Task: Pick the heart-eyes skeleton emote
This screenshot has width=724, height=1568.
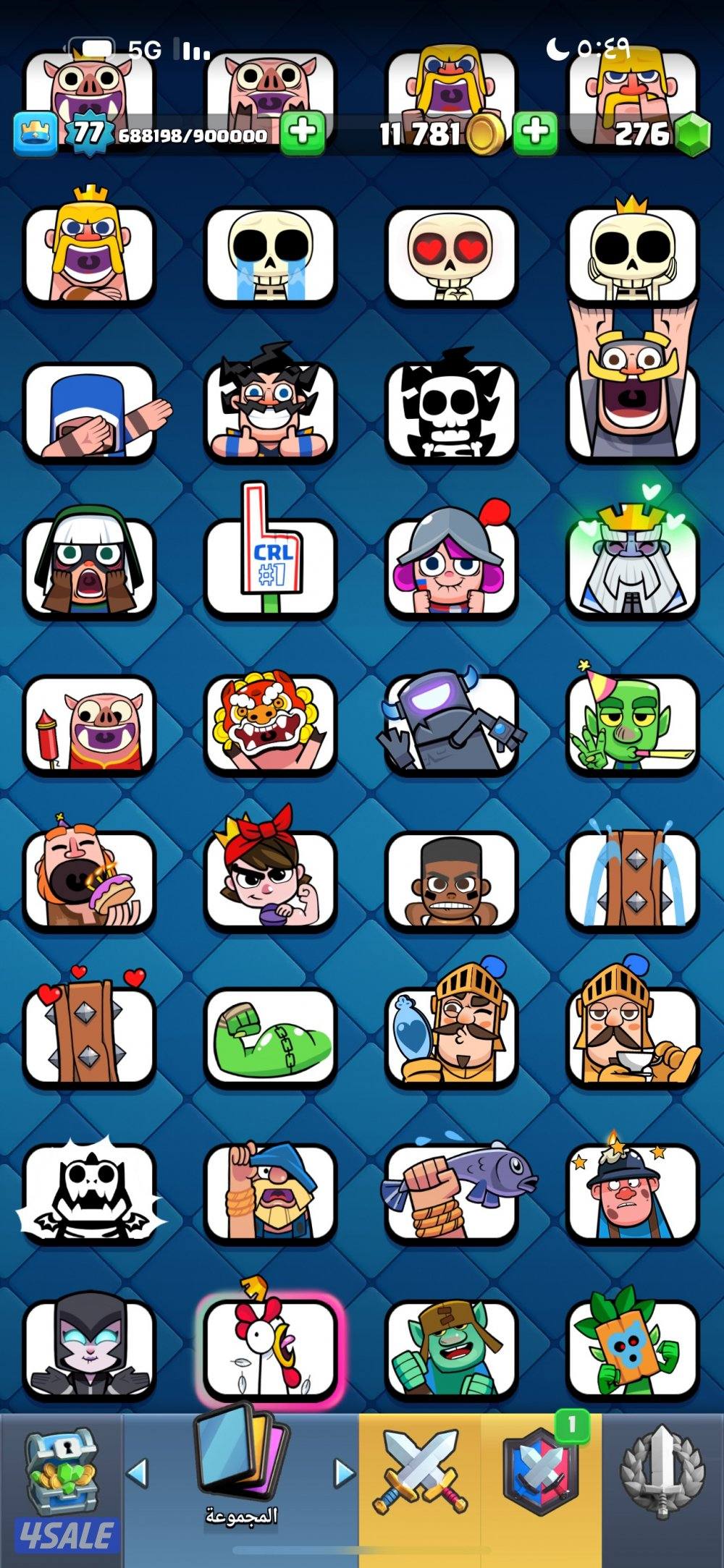Action: (x=451, y=255)
